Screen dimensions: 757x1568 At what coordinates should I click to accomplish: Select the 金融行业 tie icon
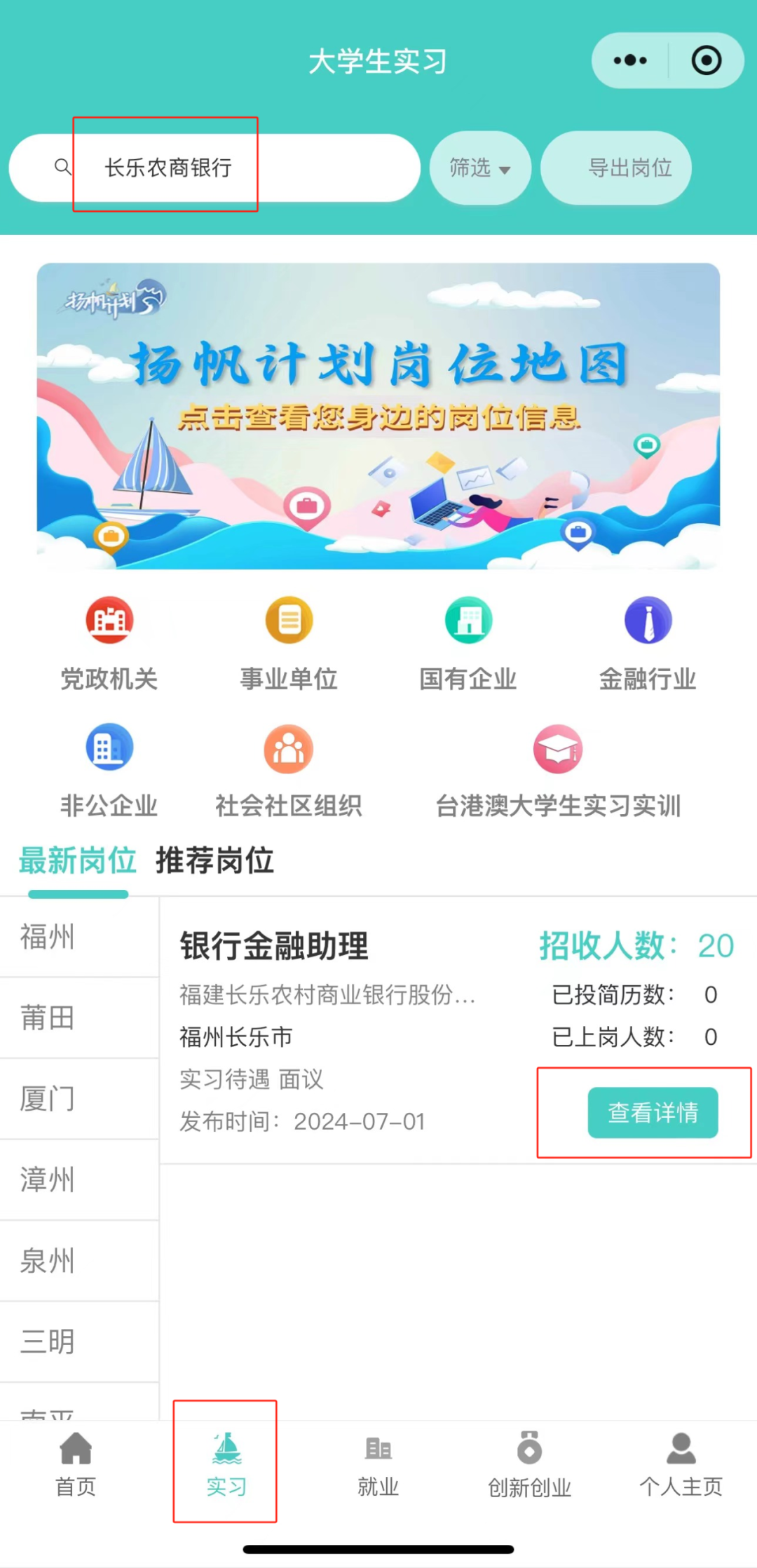click(x=648, y=620)
